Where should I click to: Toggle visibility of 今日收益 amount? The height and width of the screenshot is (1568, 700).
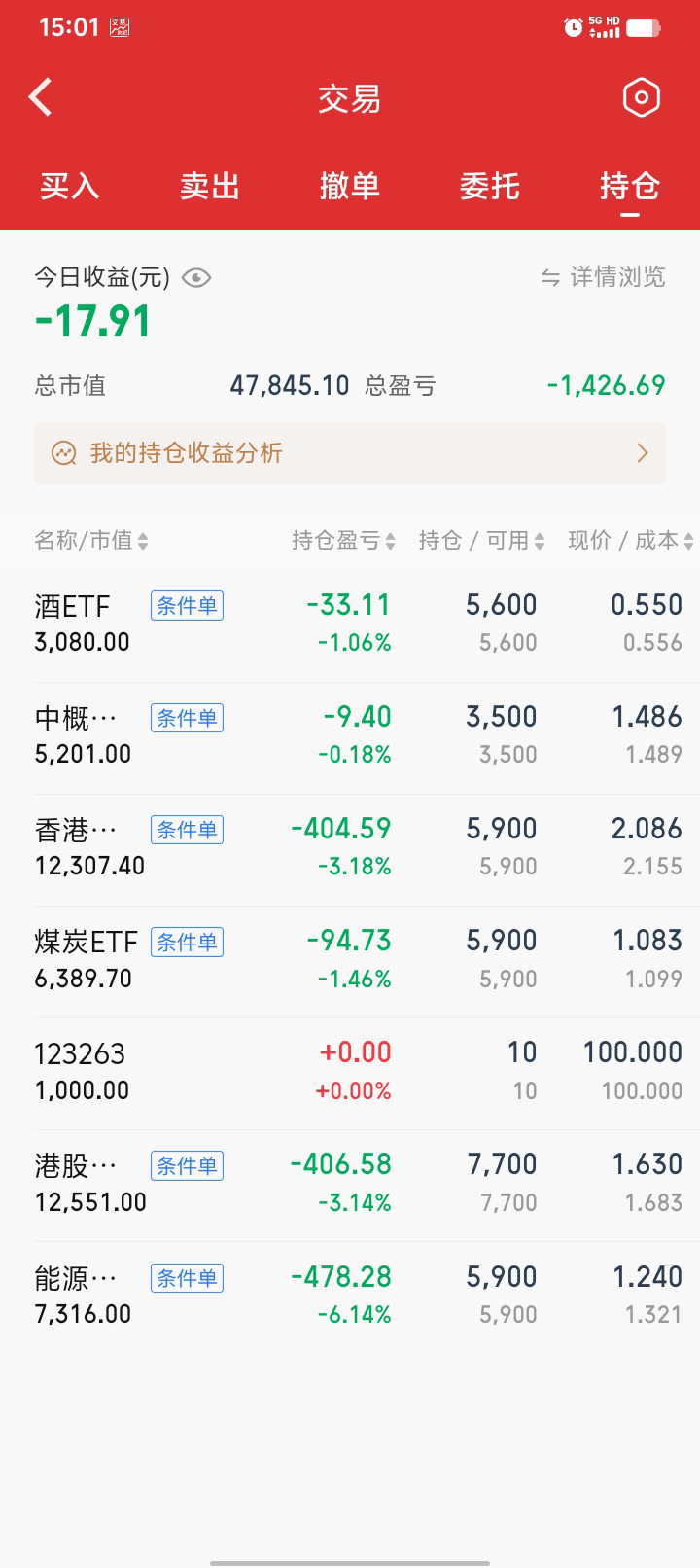(196, 278)
